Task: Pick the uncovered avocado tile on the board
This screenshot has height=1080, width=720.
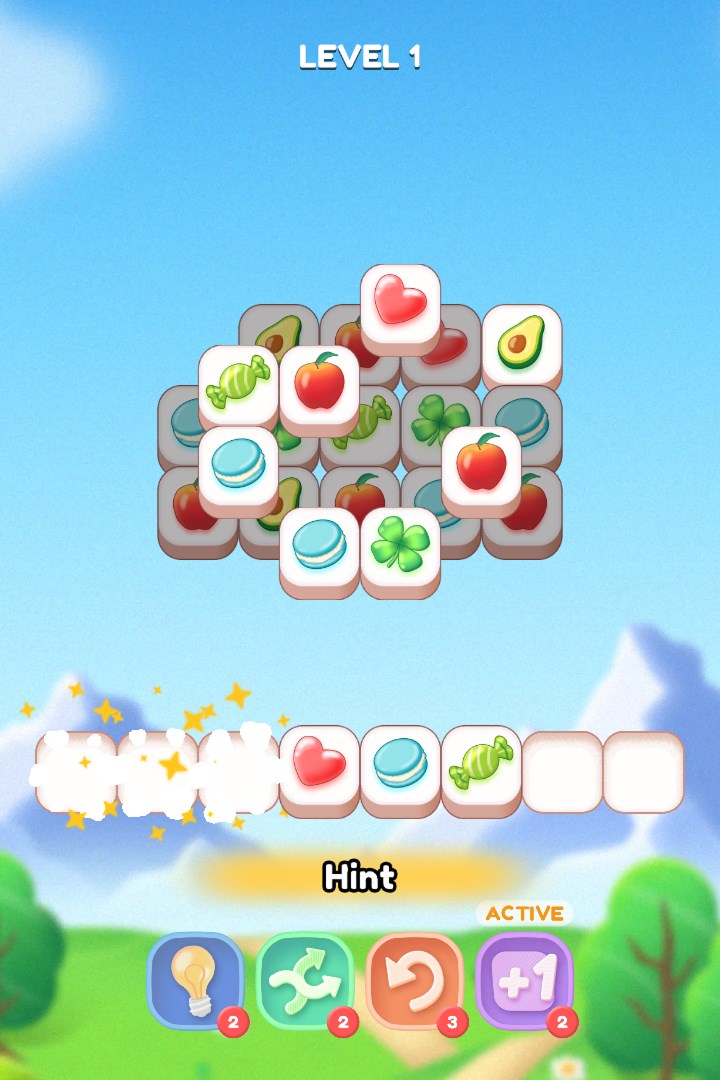Action: point(521,343)
